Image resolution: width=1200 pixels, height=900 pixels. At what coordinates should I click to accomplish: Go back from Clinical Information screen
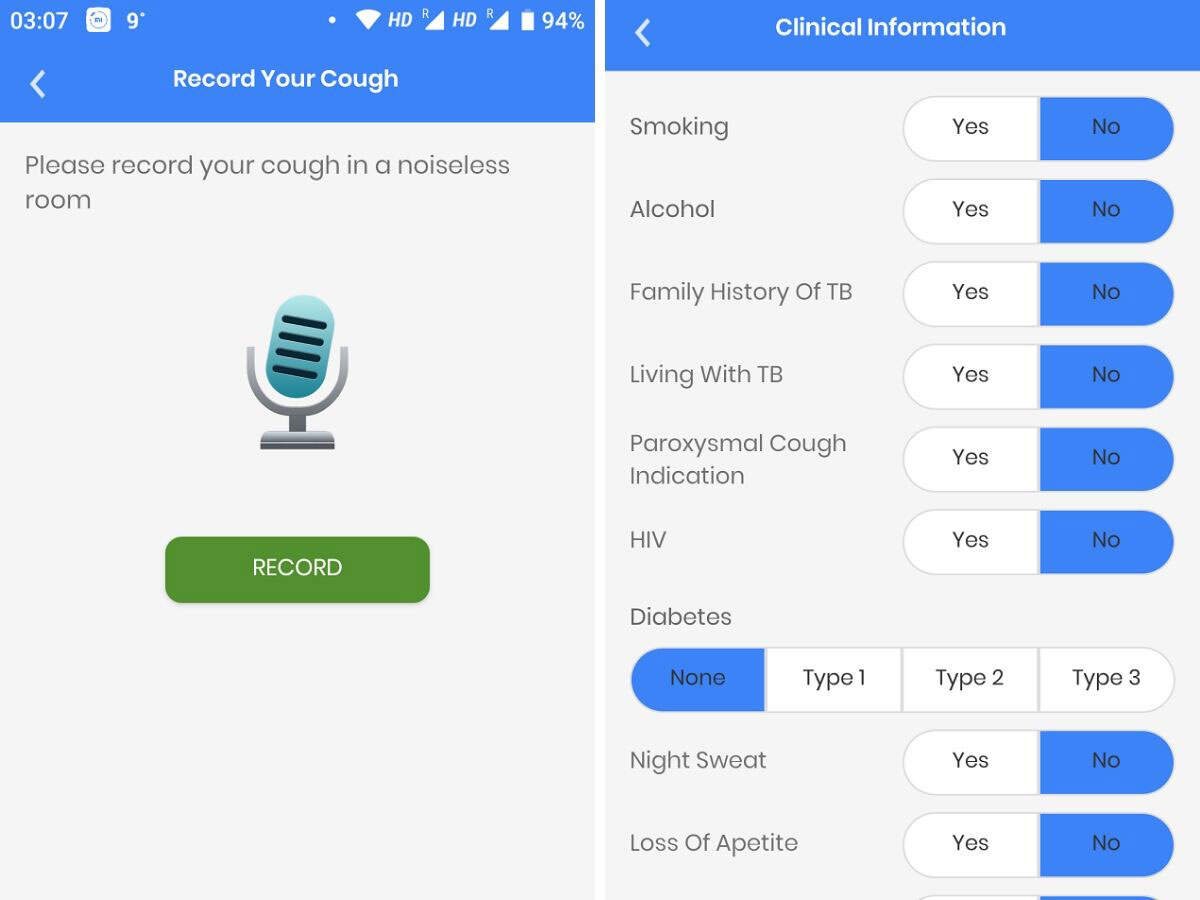[x=643, y=33]
